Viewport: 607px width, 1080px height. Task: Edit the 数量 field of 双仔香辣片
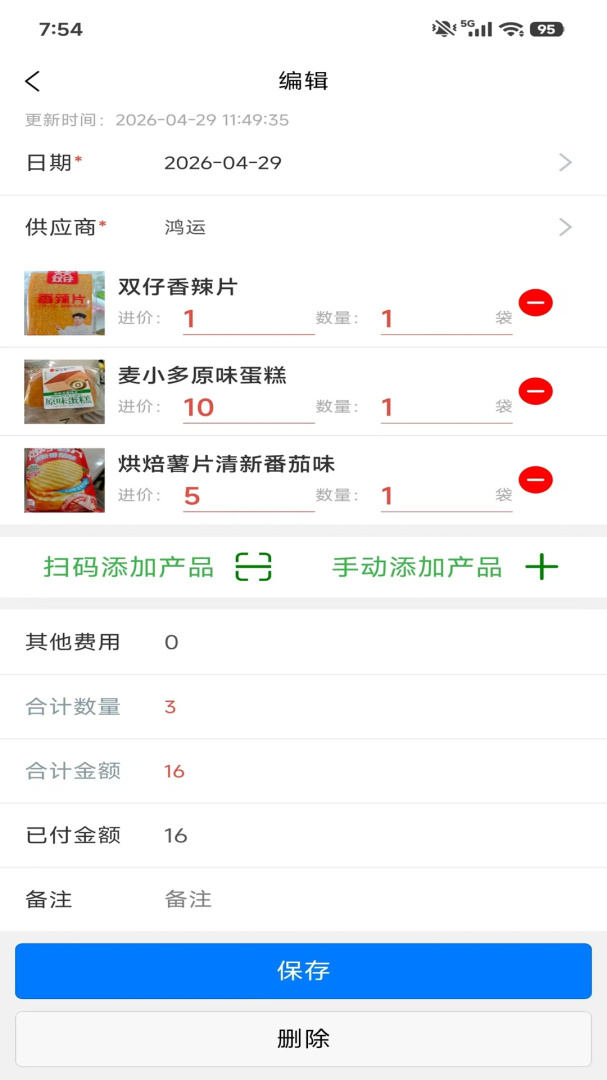446,319
